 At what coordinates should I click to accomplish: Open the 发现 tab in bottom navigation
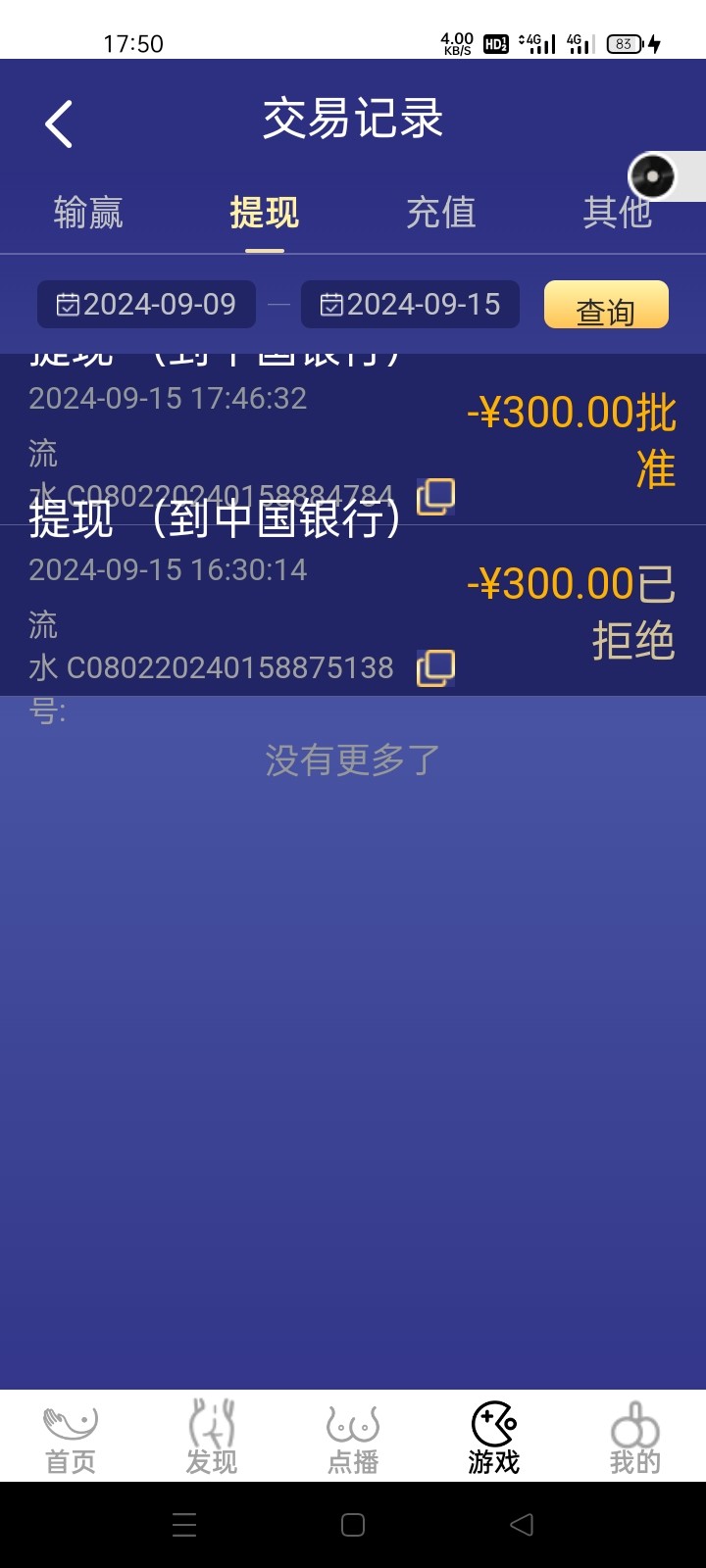[x=212, y=1437]
